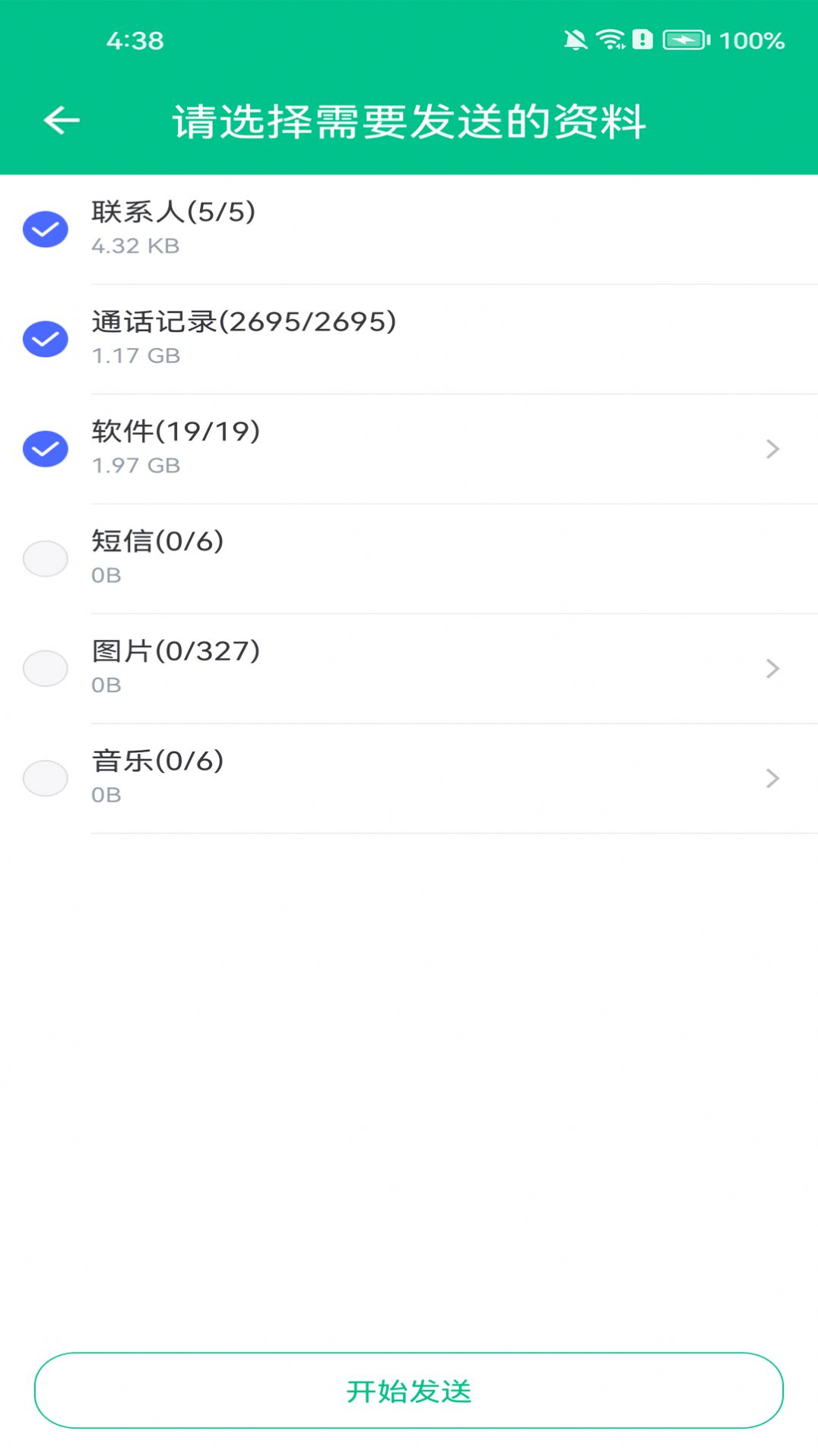Enable the 短信 selection circle

click(45, 559)
